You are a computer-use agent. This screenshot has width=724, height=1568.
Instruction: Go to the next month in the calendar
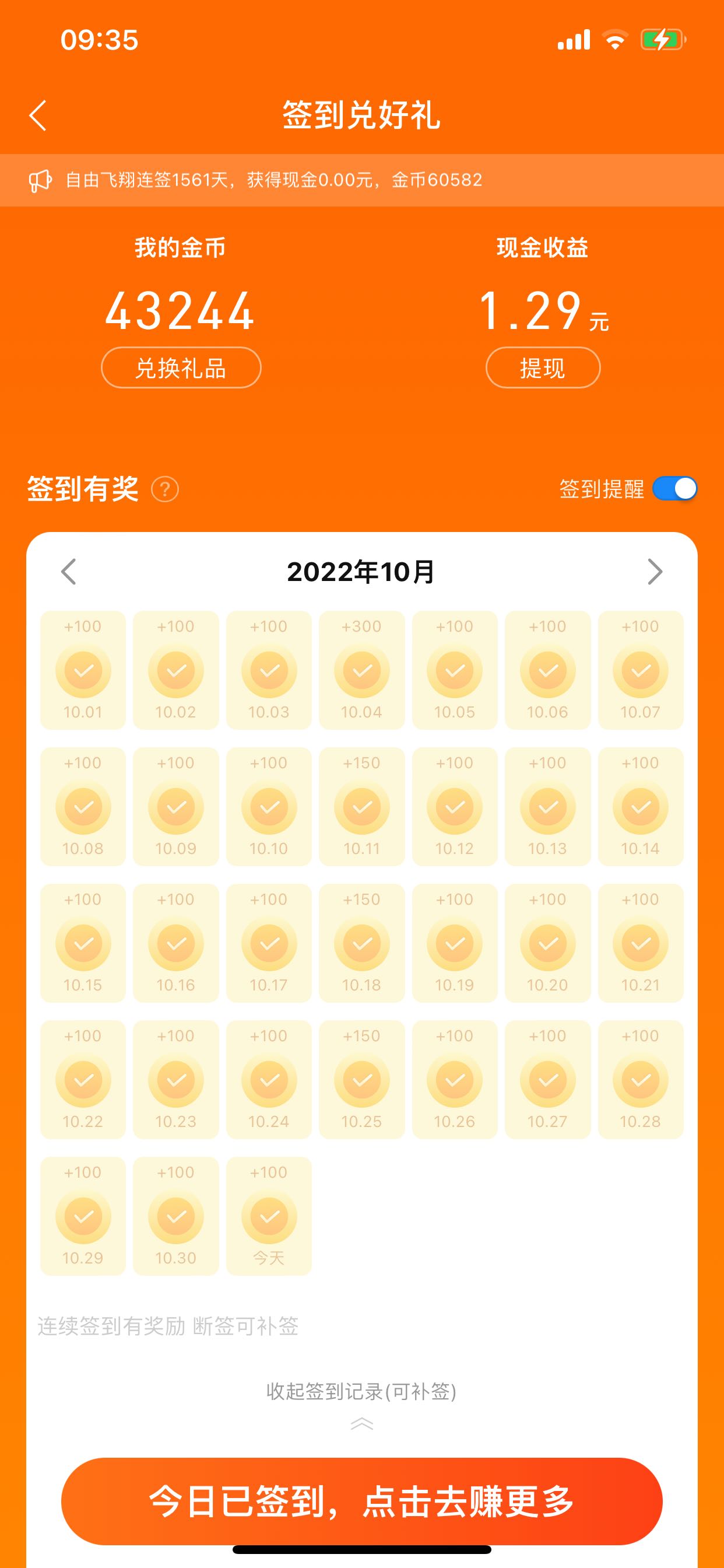pyautogui.click(x=655, y=572)
